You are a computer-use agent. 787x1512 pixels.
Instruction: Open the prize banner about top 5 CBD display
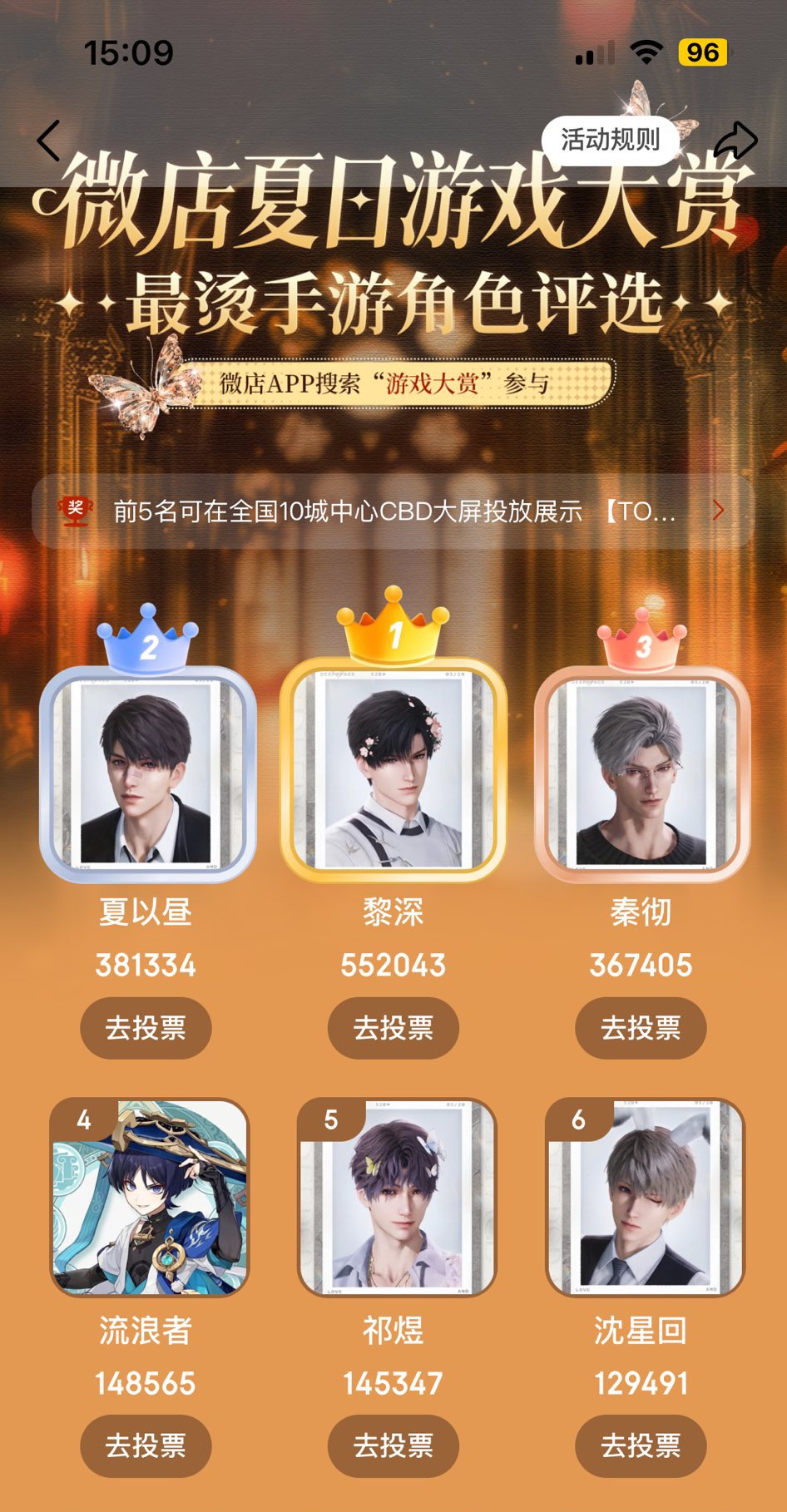click(x=393, y=511)
